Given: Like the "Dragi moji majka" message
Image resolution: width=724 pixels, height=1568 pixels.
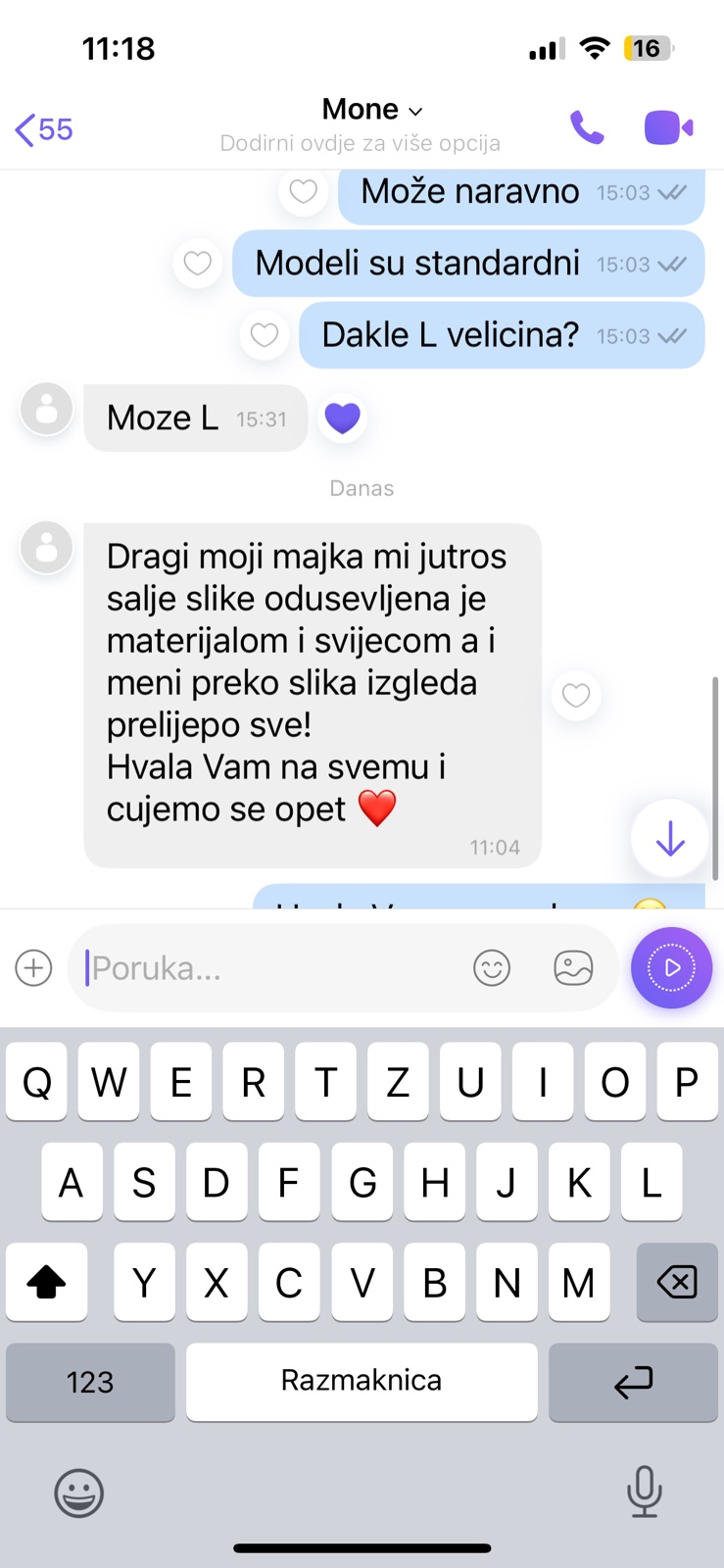Looking at the screenshot, I should pyautogui.click(x=576, y=696).
